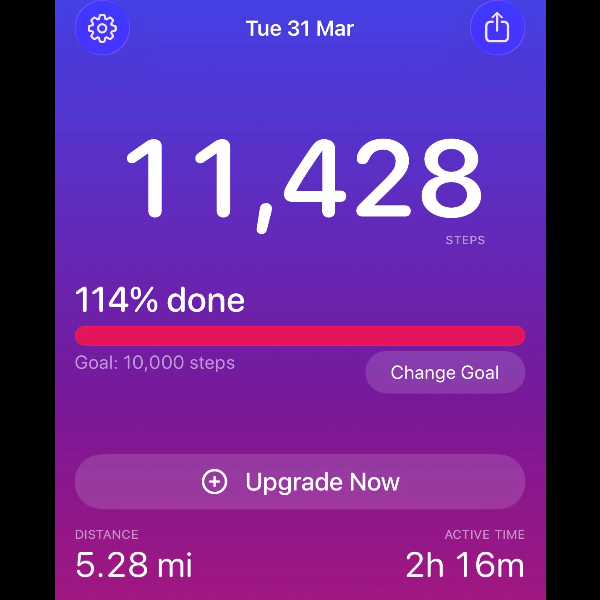Share today's step count
The image size is (600, 600).
497,28
